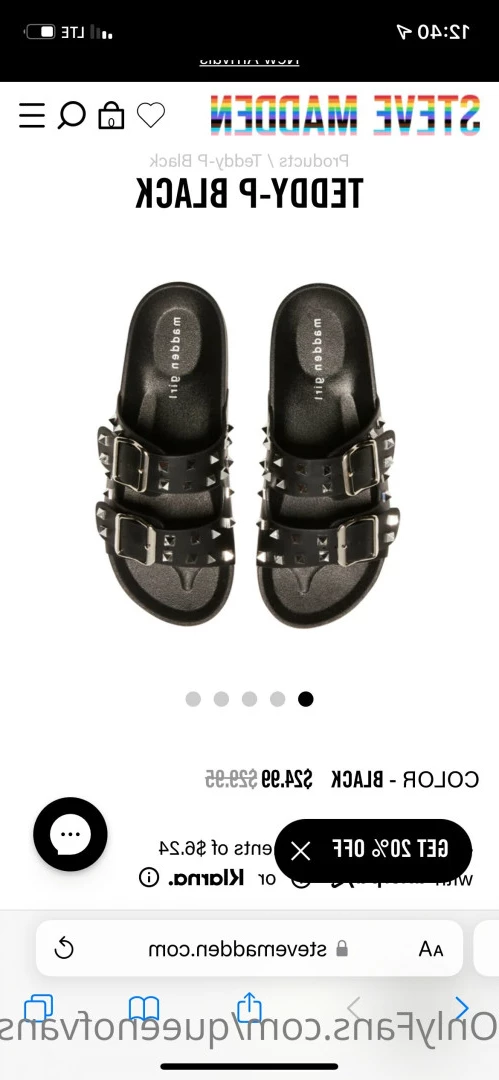Open browser bookmarks
This screenshot has width=499, height=1080.
144,1008
